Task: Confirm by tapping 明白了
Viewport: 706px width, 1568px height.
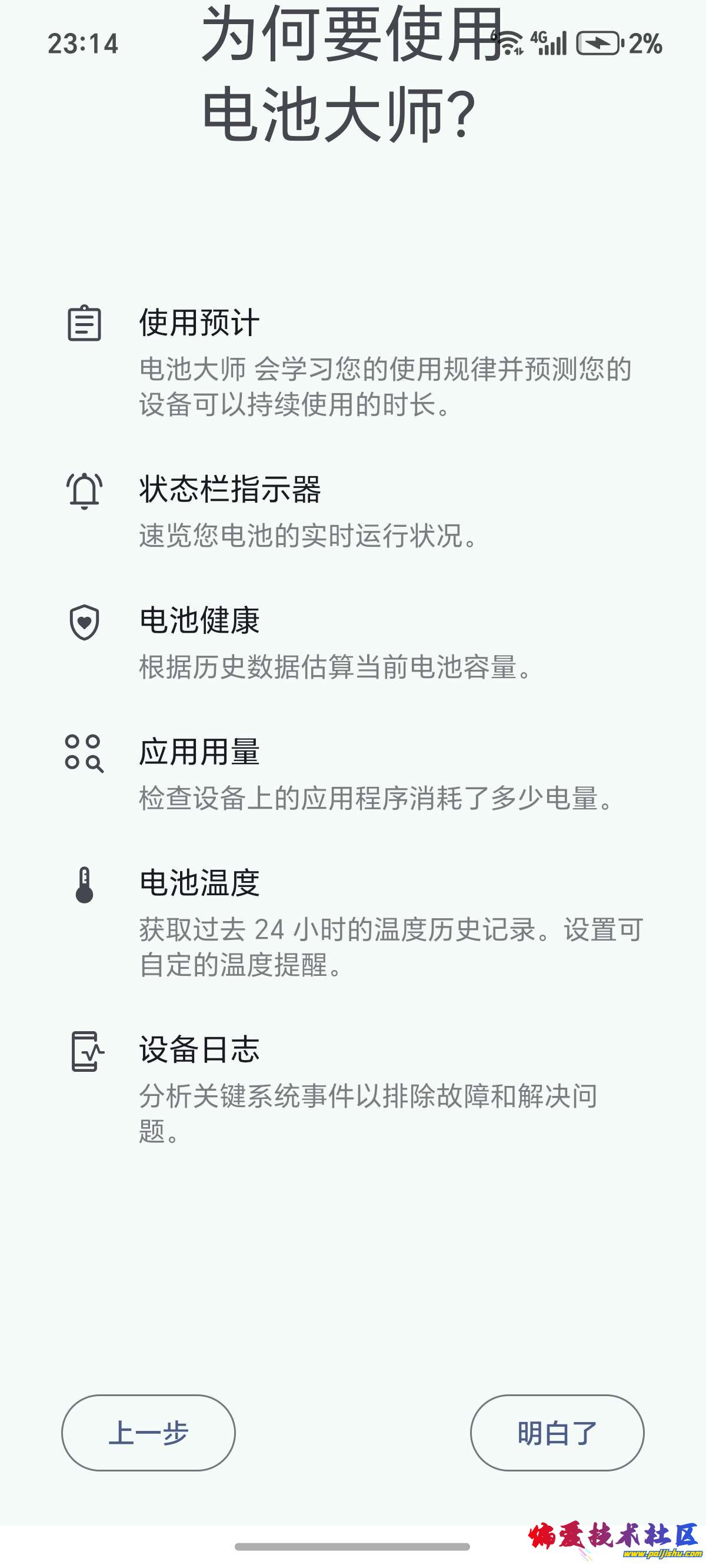Action: pos(557,1432)
